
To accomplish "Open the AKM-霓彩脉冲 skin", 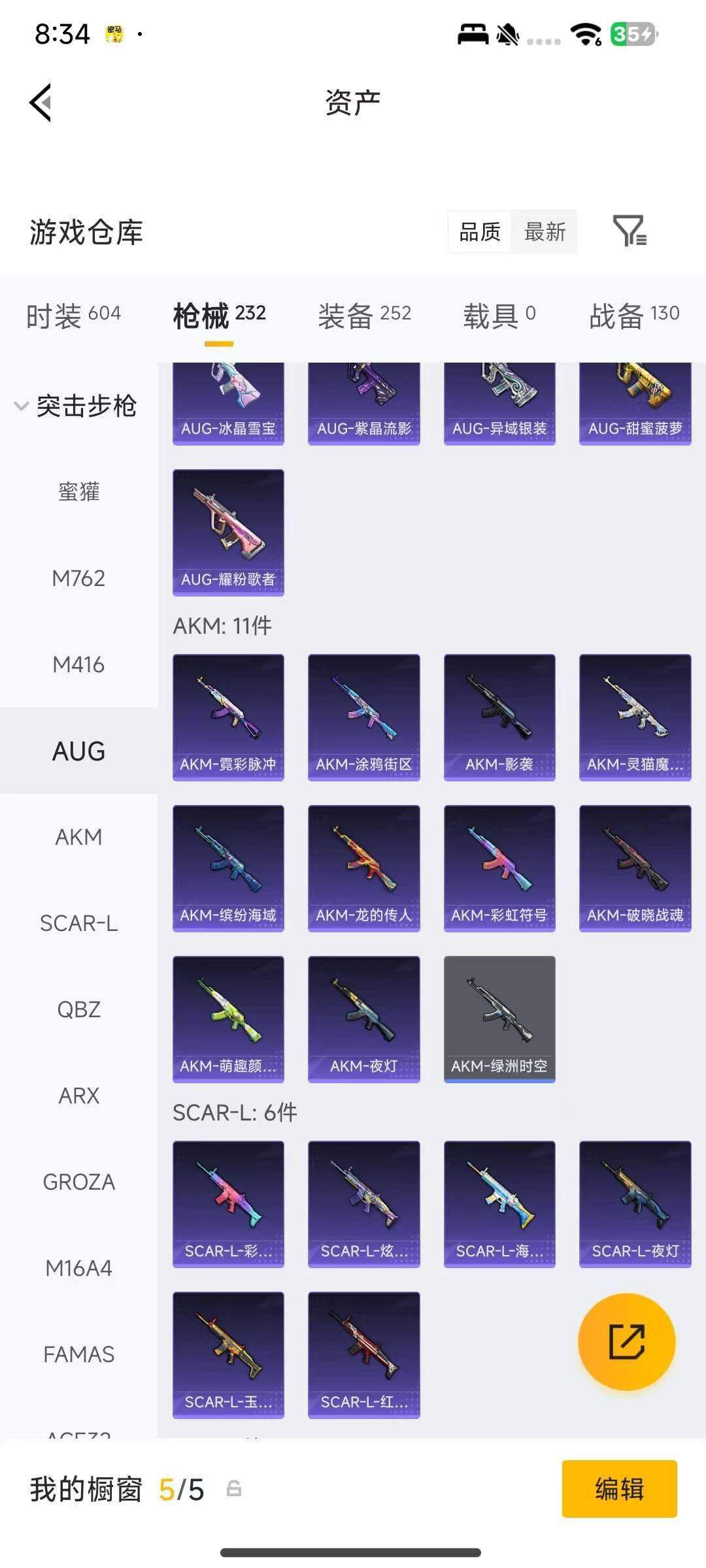I will [x=228, y=717].
